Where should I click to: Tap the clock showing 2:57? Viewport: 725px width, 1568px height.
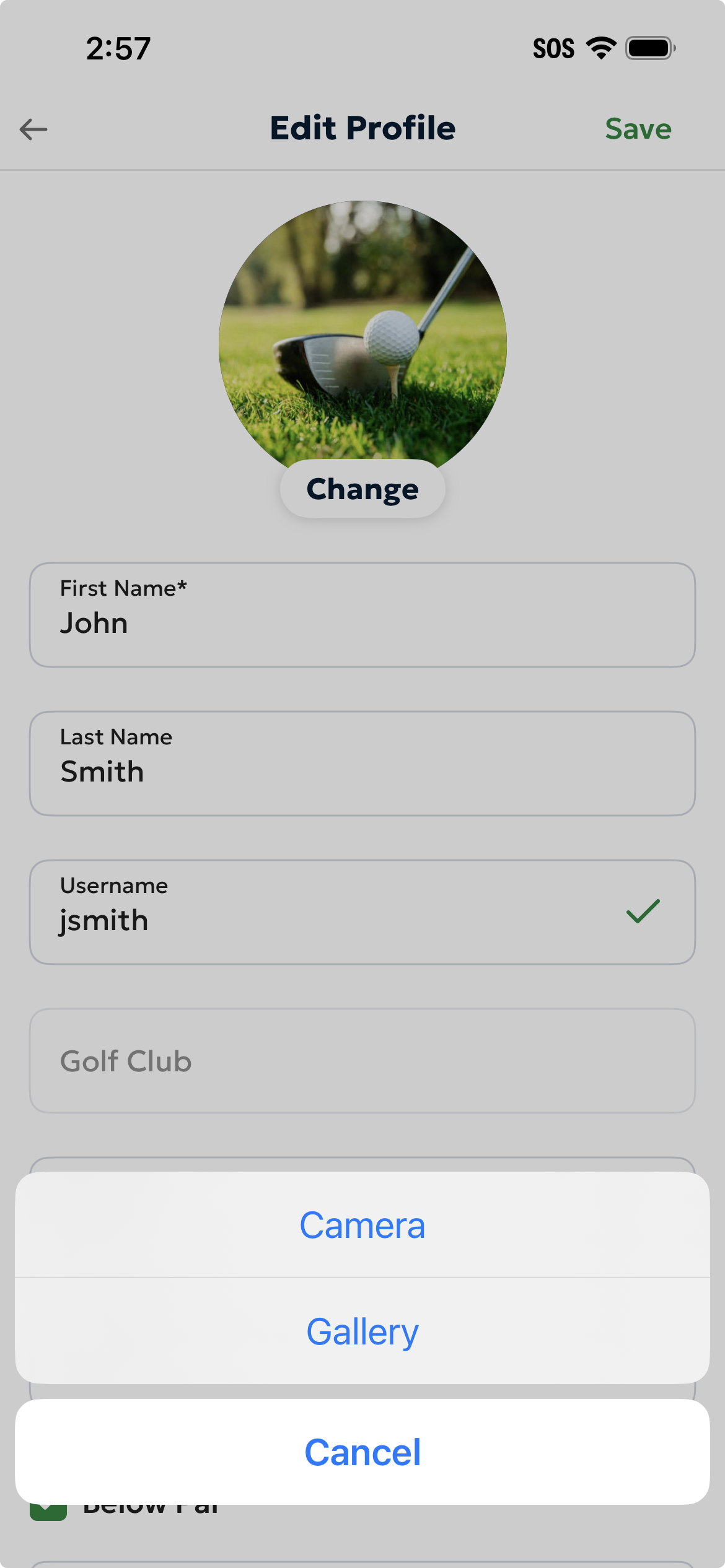click(117, 49)
